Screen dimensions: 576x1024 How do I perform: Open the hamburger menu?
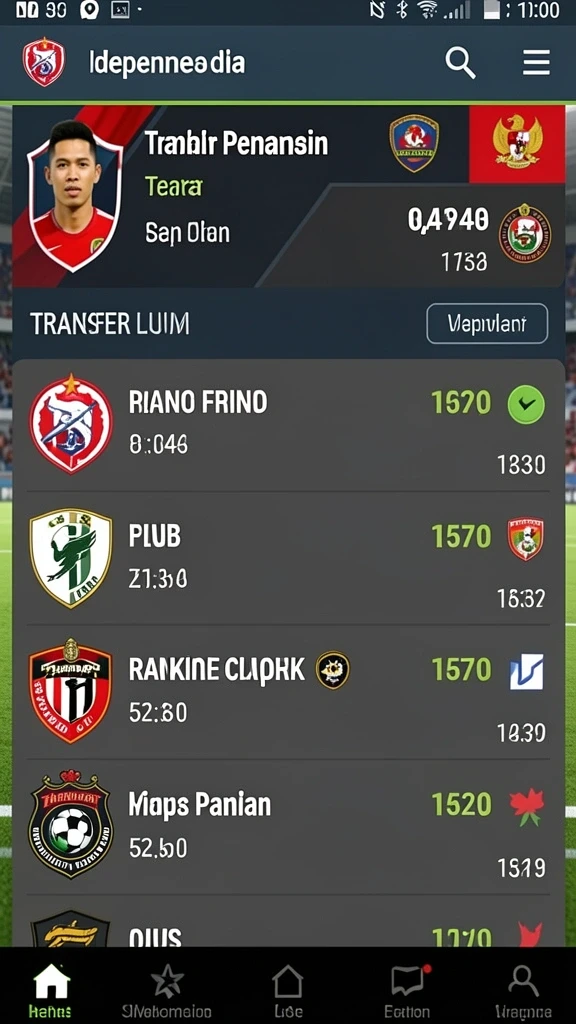tap(536, 63)
